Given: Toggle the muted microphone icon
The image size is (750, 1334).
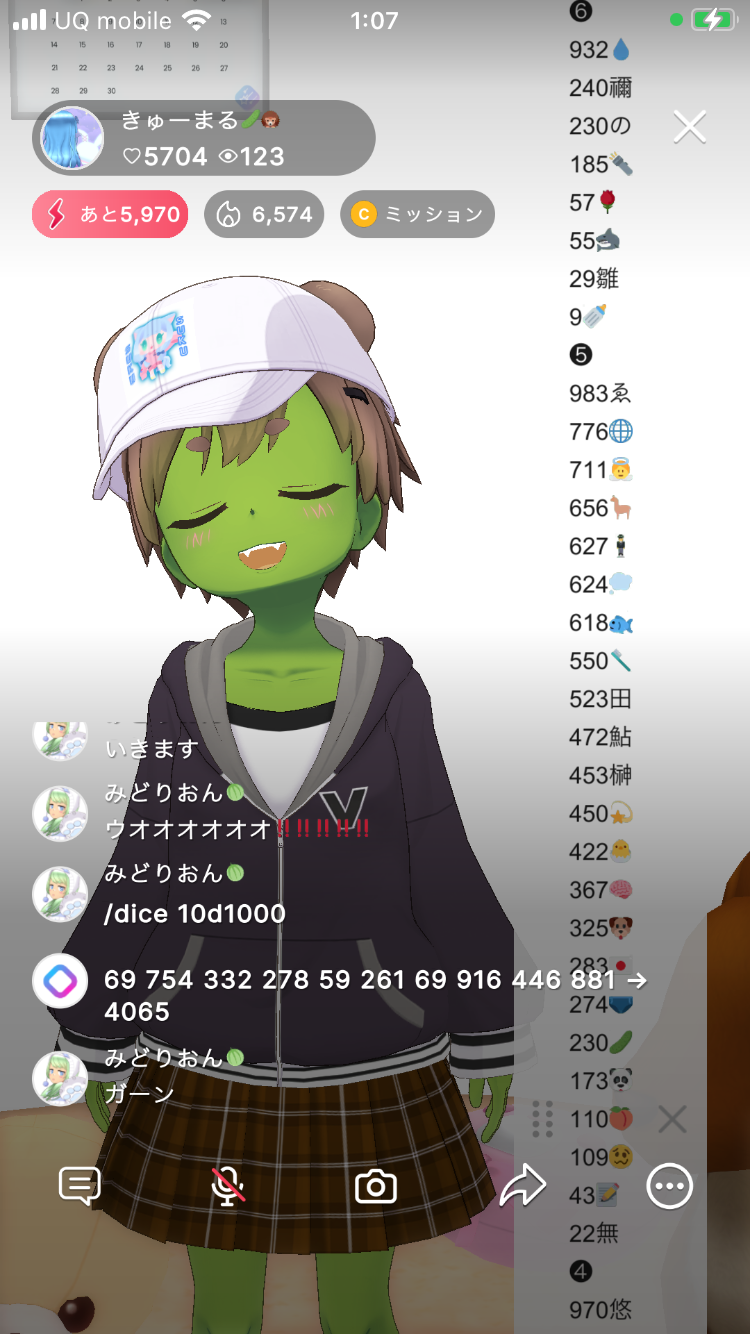Looking at the screenshot, I should click(x=228, y=1187).
